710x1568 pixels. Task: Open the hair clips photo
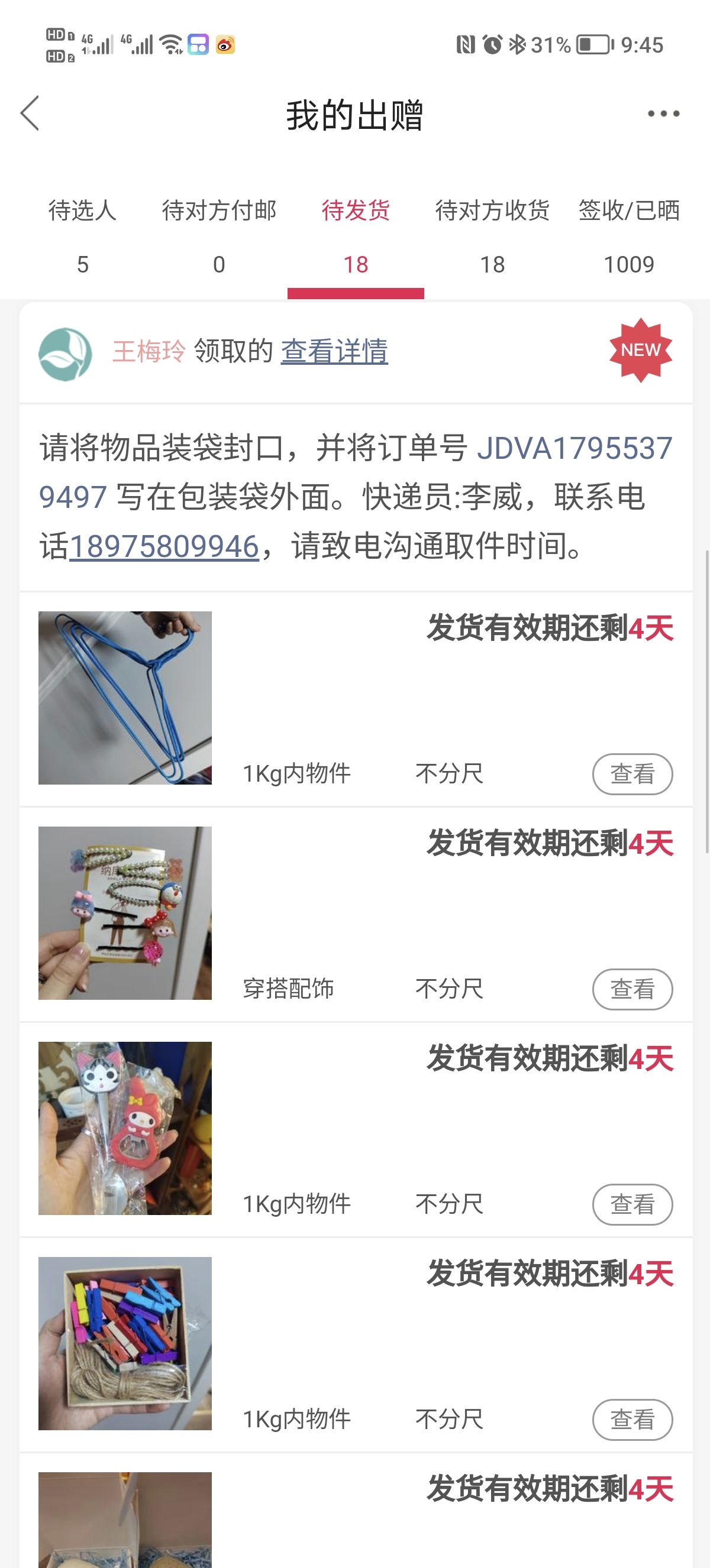coord(125,913)
